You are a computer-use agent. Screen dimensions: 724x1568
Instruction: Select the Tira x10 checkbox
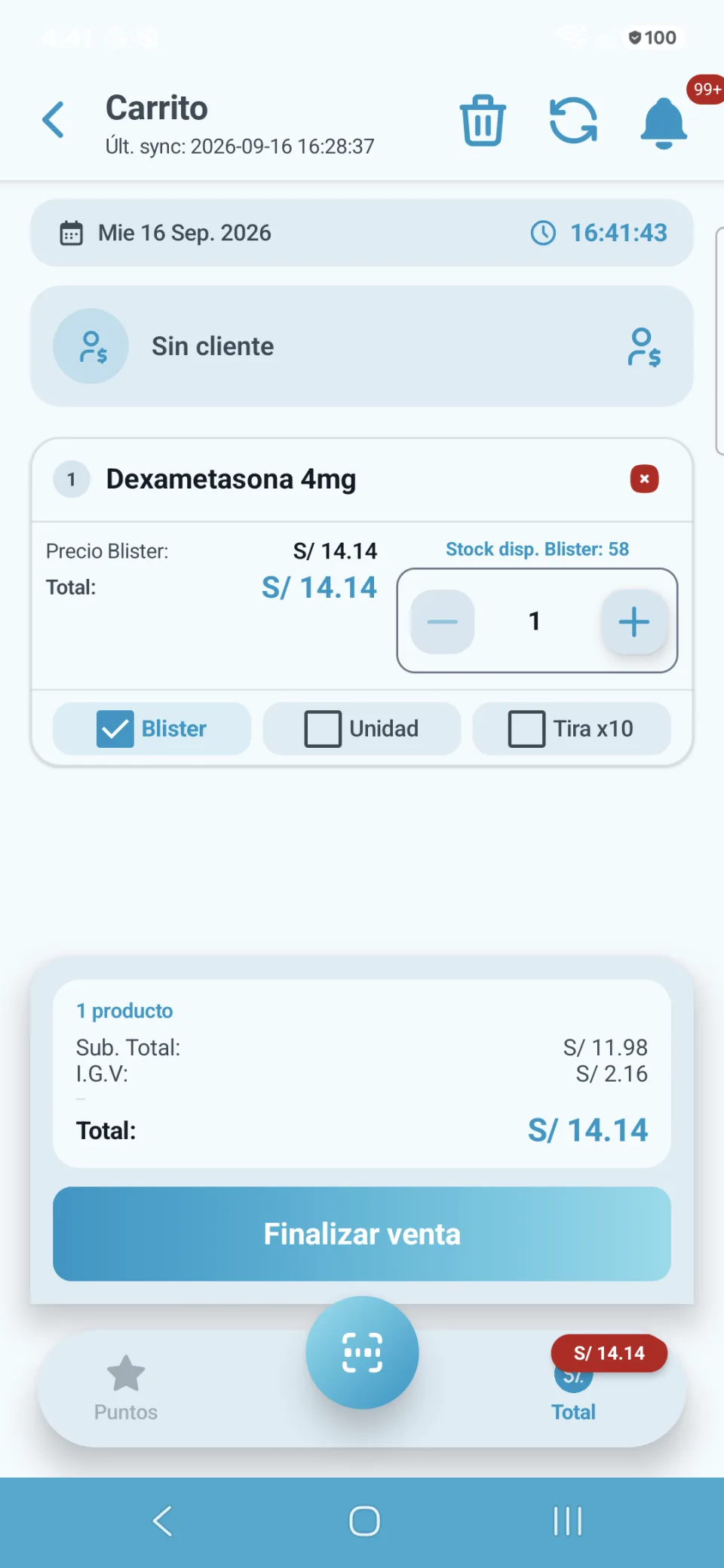526,729
